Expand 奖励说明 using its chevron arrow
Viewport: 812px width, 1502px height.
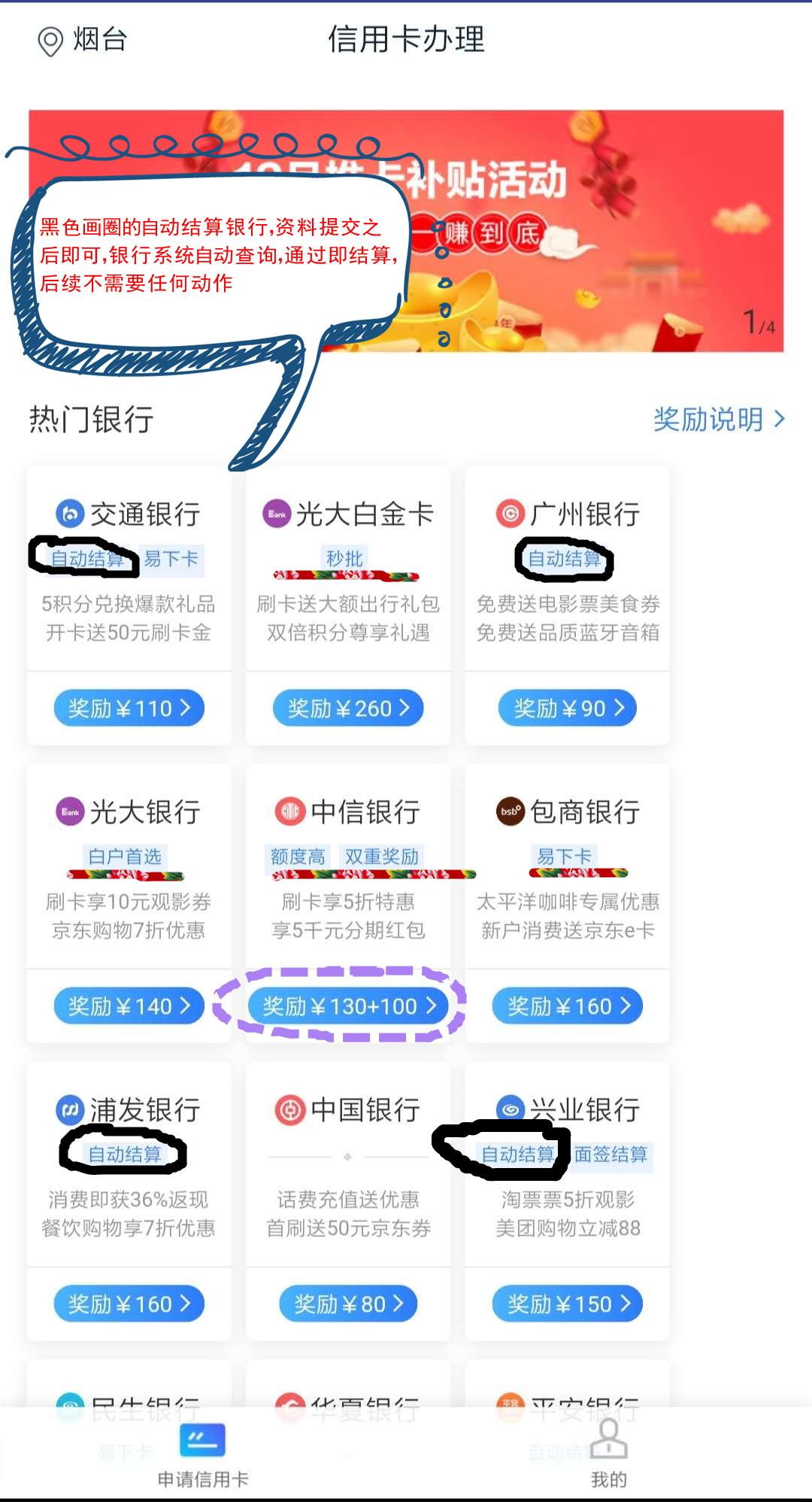point(780,420)
